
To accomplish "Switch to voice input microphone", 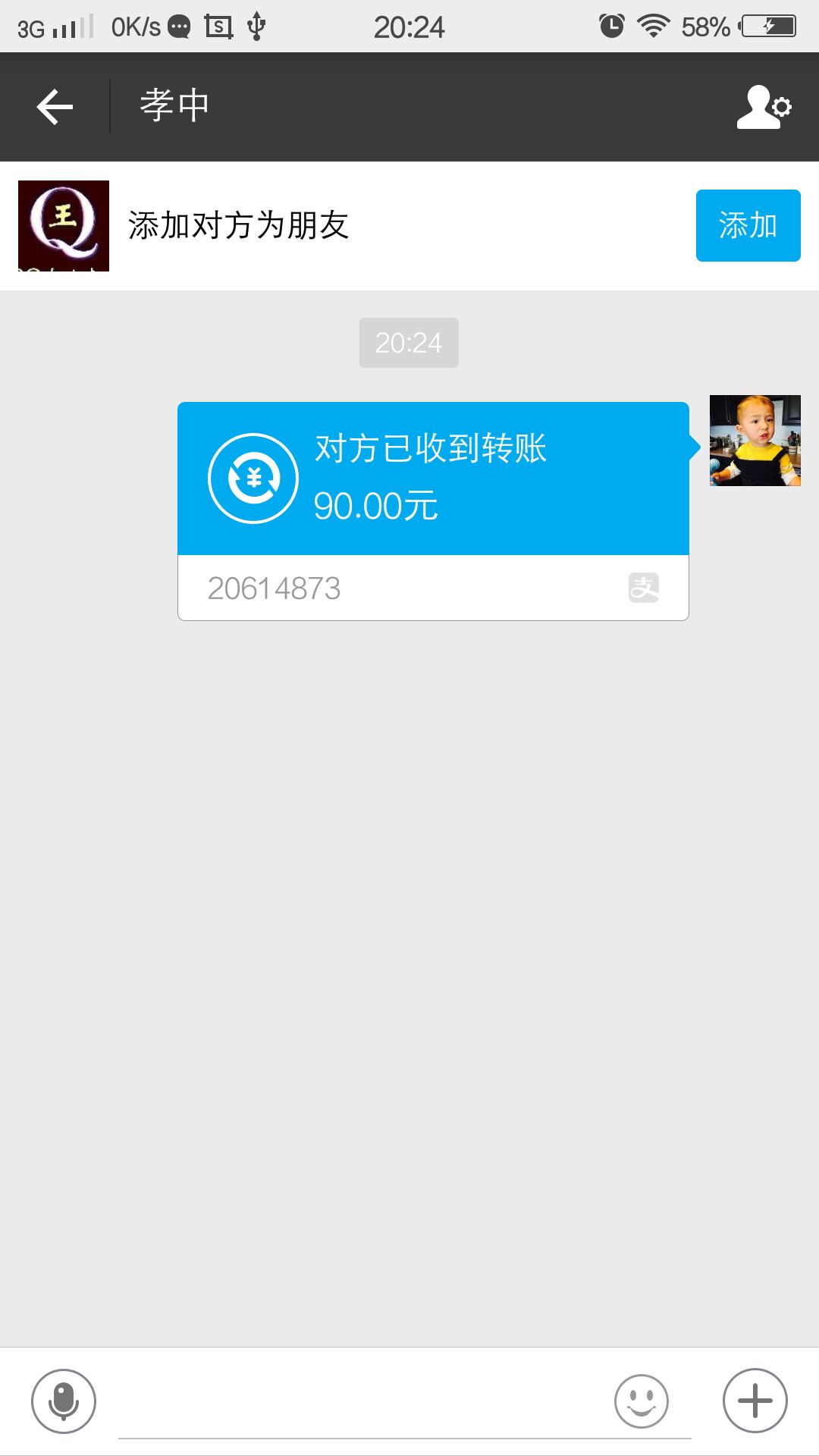I will tap(64, 1401).
